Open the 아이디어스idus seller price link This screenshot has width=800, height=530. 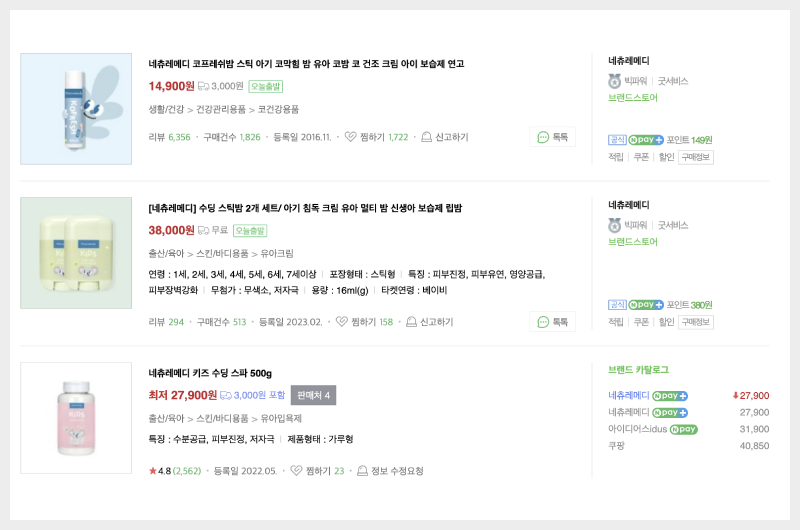click(x=636, y=429)
